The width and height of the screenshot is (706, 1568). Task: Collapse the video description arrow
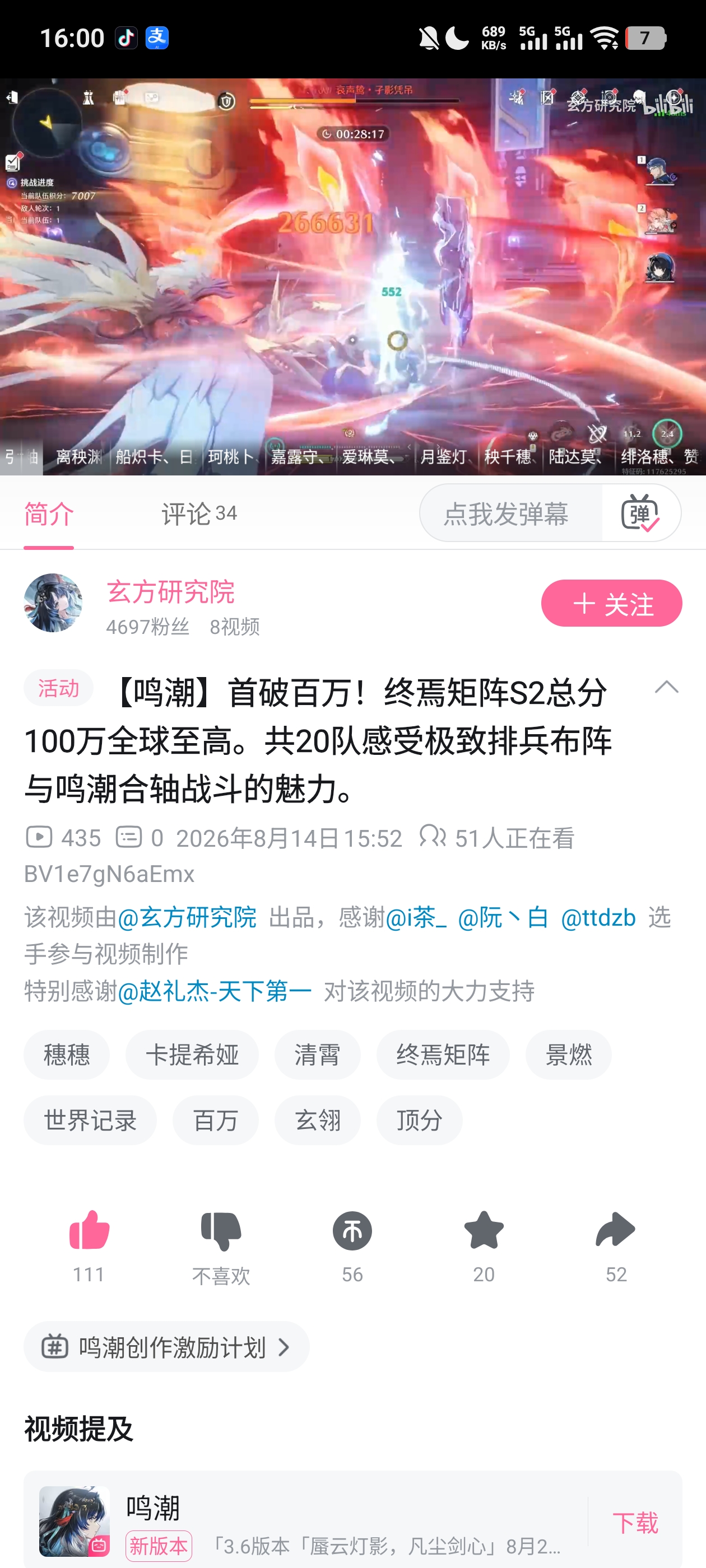click(666, 688)
